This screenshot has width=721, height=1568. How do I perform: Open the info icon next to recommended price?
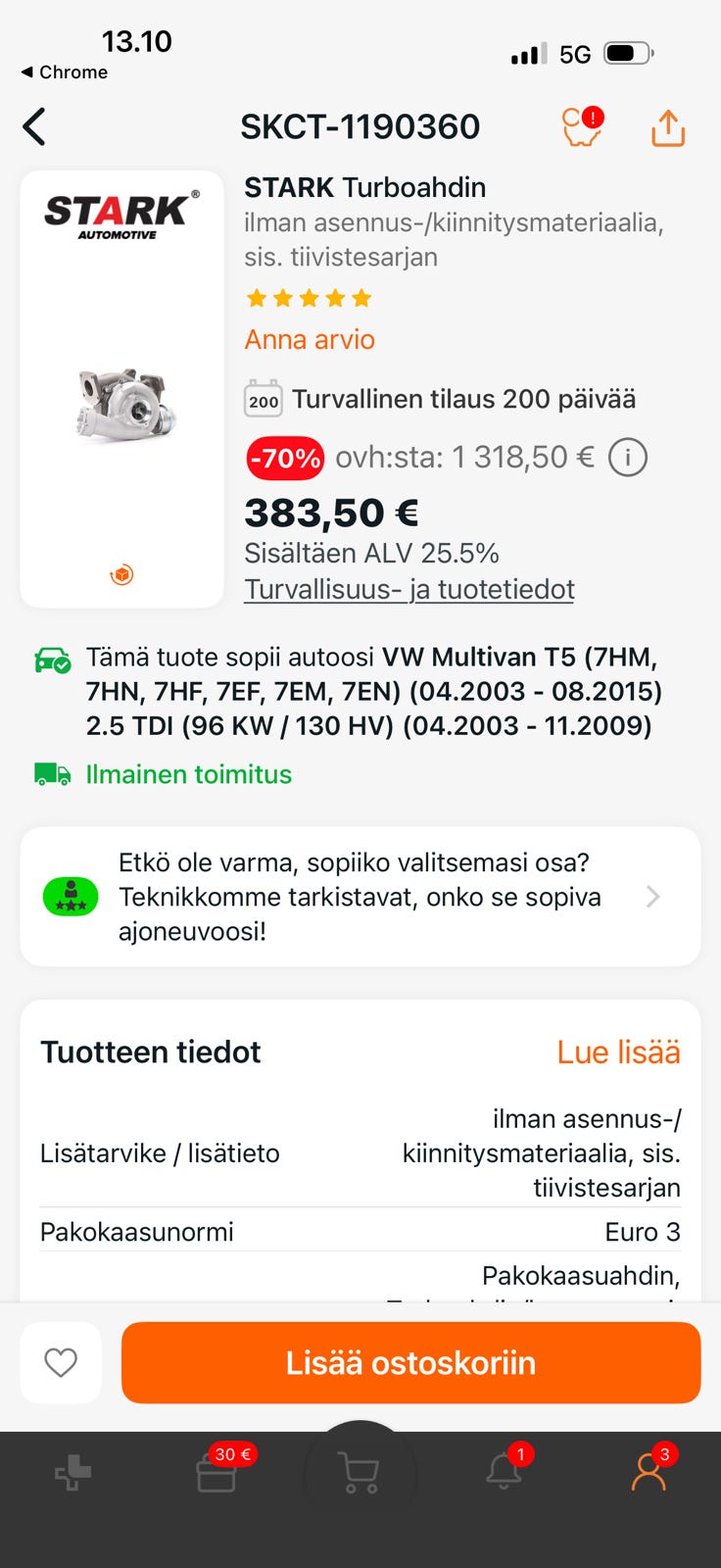point(628,457)
